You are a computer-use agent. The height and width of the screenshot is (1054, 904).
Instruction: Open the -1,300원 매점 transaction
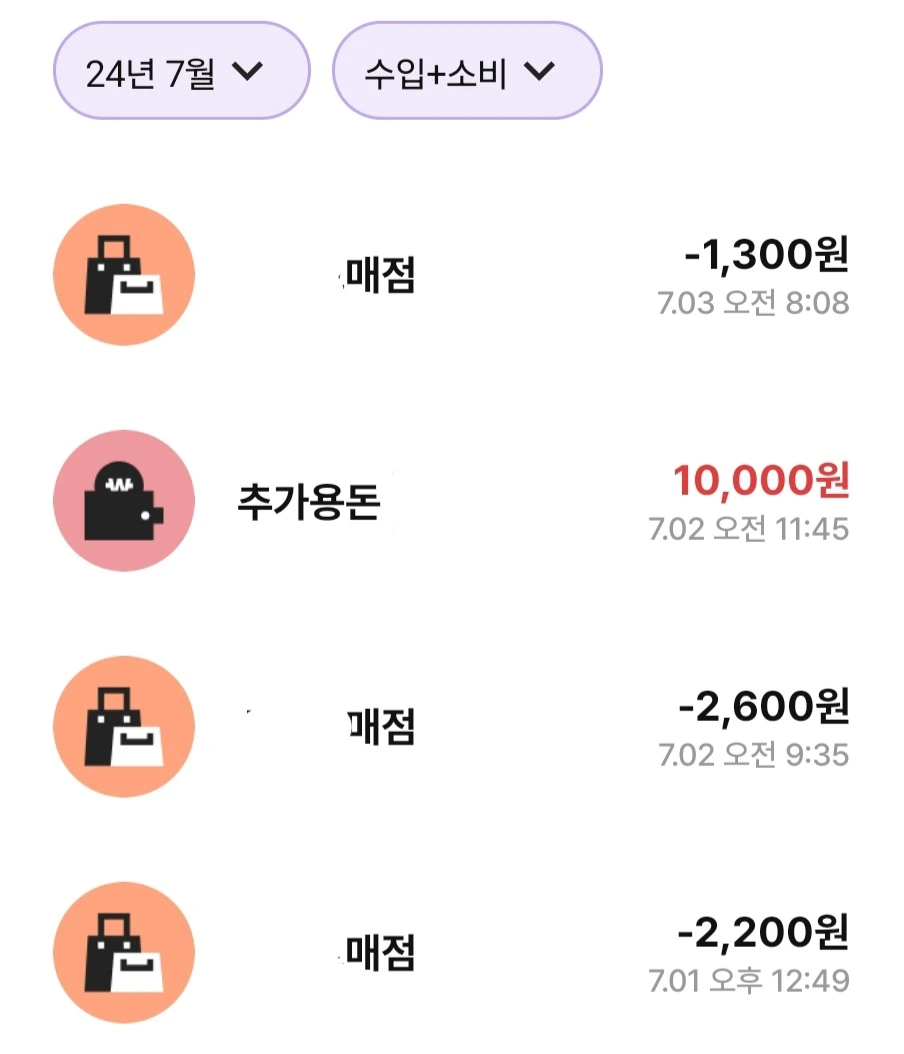451,275
